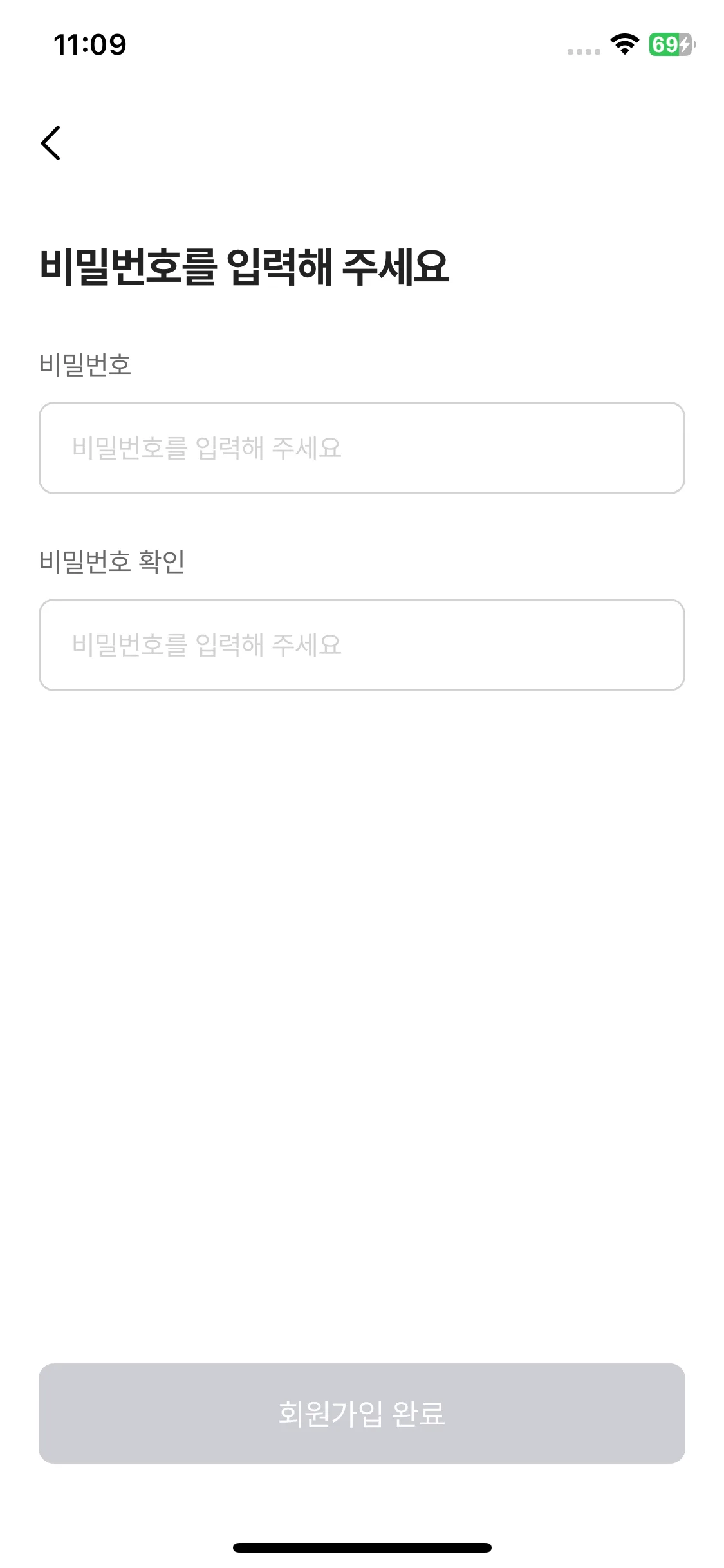The height and width of the screenshot is (1568, 724).
Task: Focus the 비밀번호 password input field
Action: tap(362, 448)
